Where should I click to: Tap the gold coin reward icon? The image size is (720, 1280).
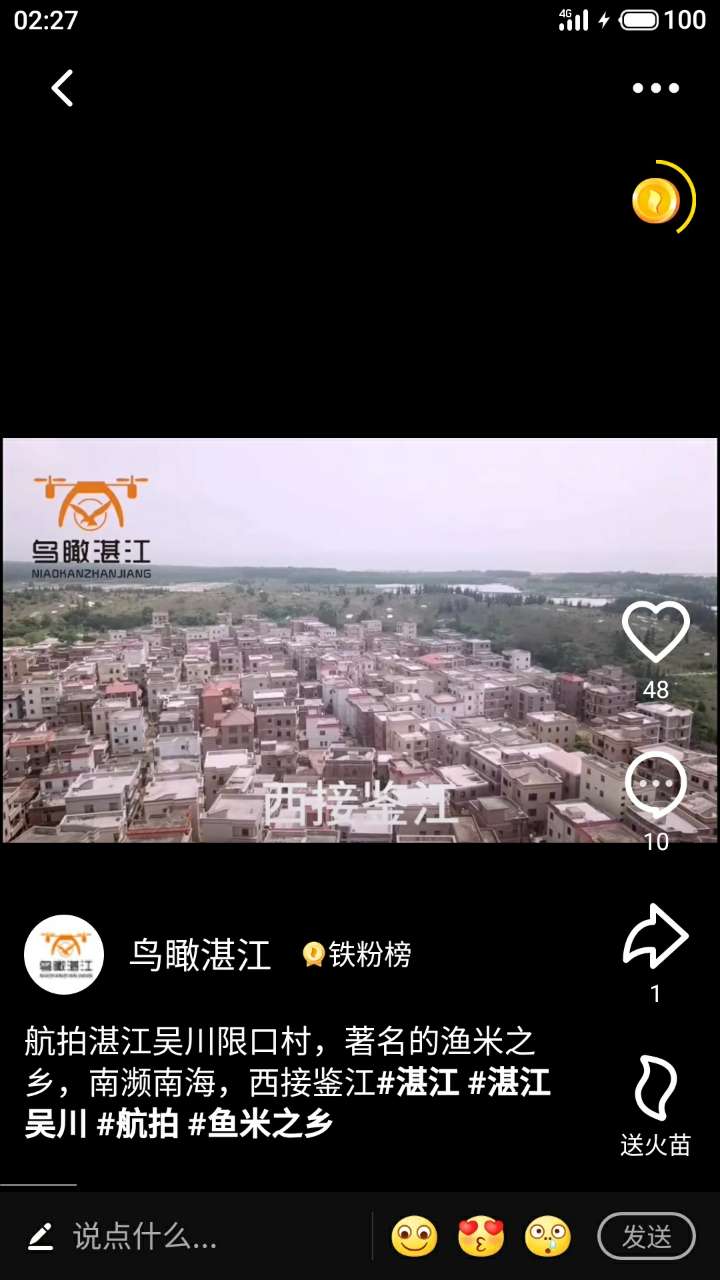coord(657,200)
